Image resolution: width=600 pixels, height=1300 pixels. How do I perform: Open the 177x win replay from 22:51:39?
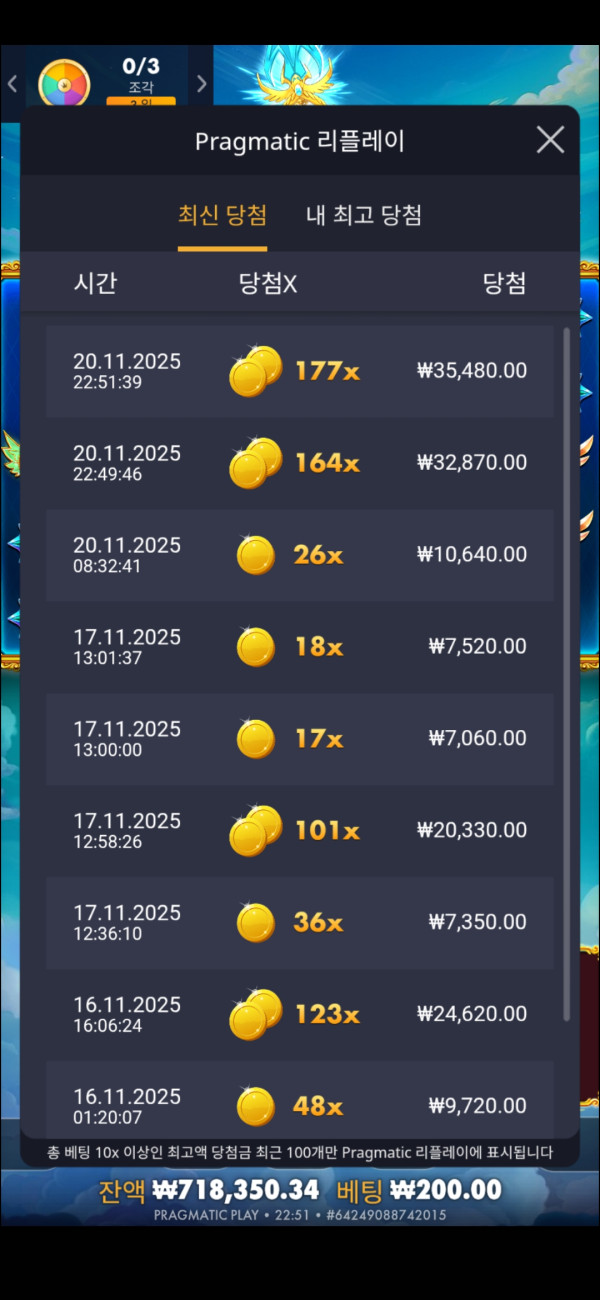click(299, 371)
